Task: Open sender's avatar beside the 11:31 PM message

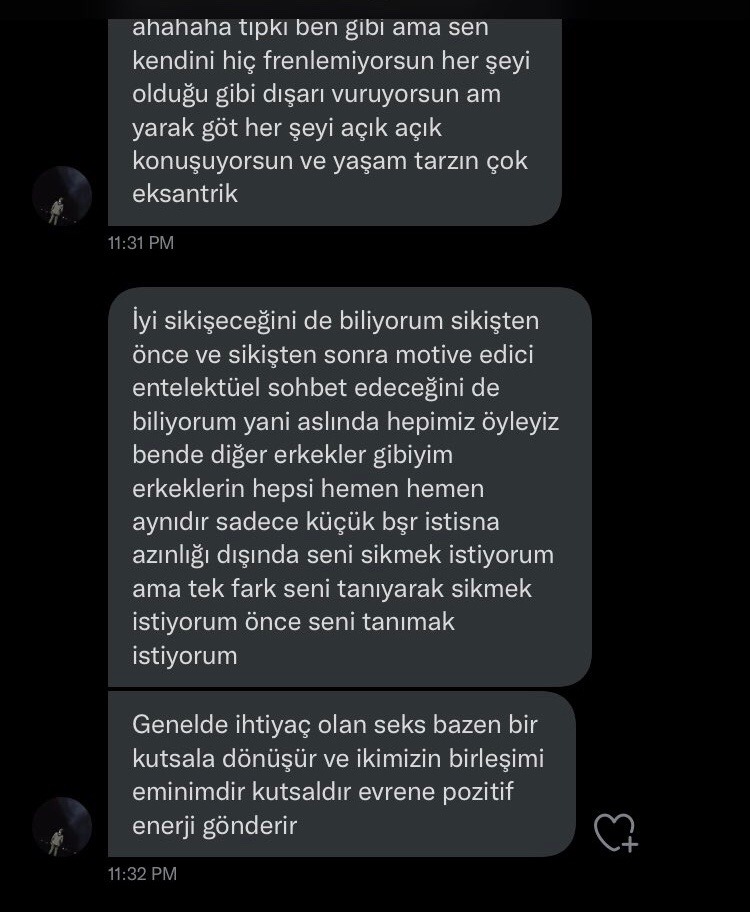Action: [62, 195]
